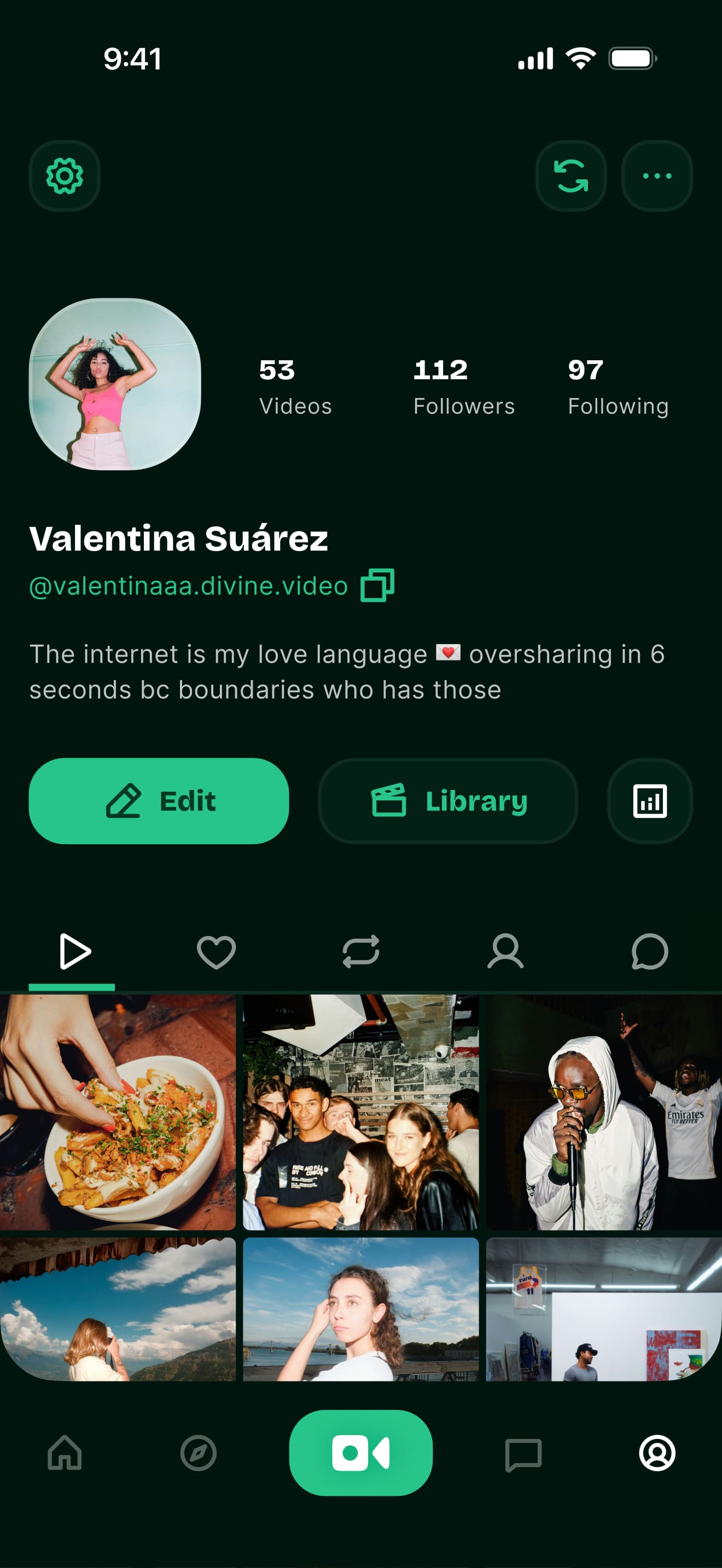
Task: Tap the switch account refresh icon
Action: [570, 176]
